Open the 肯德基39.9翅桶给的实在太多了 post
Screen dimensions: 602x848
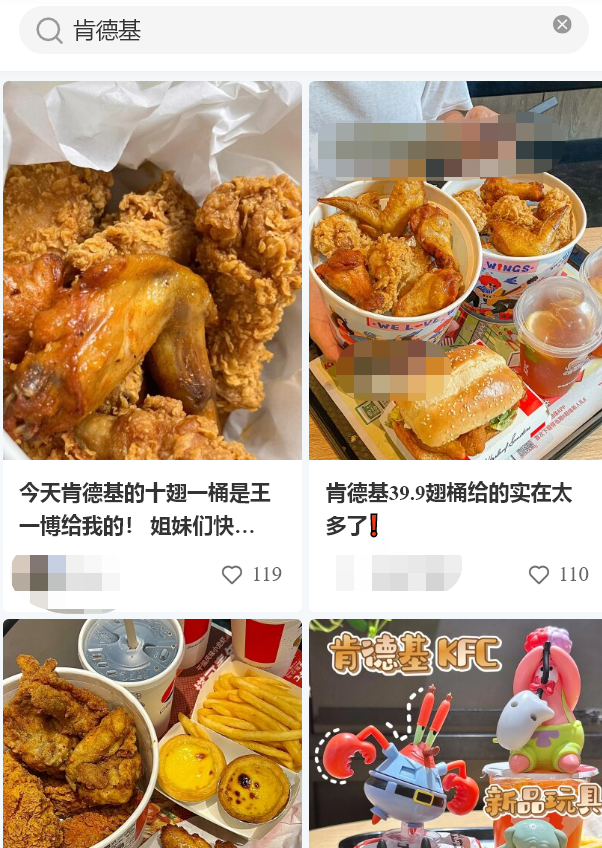coord(455,270)
